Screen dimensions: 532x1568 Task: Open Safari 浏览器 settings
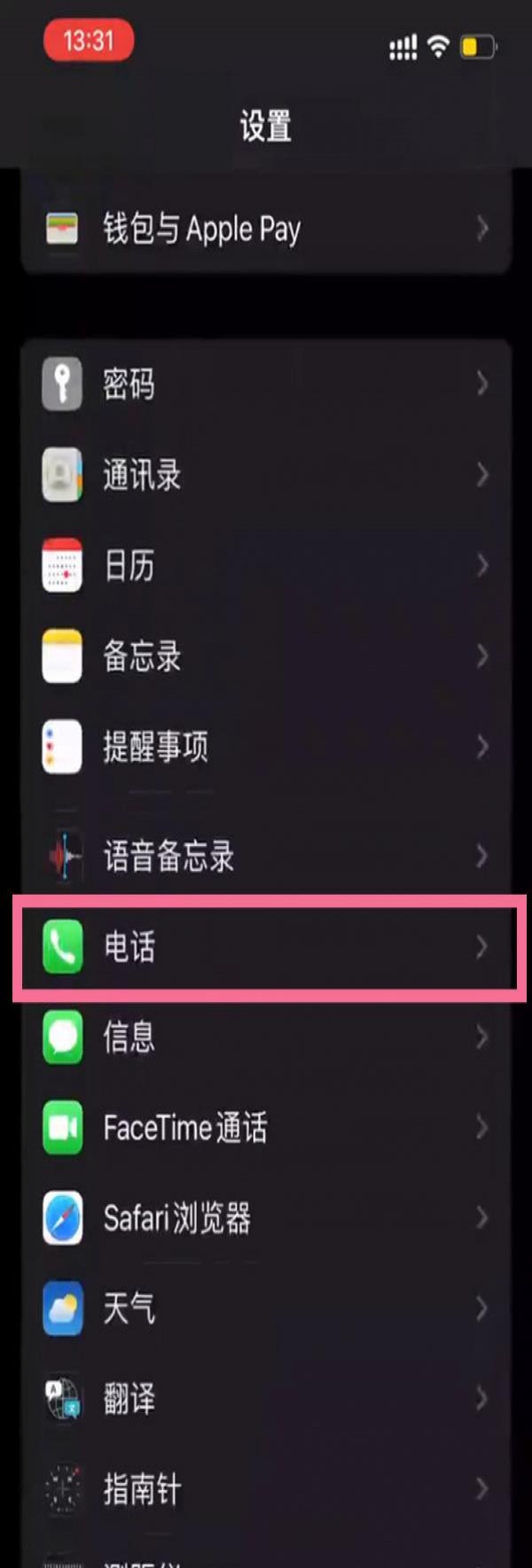pos(266,1218)
